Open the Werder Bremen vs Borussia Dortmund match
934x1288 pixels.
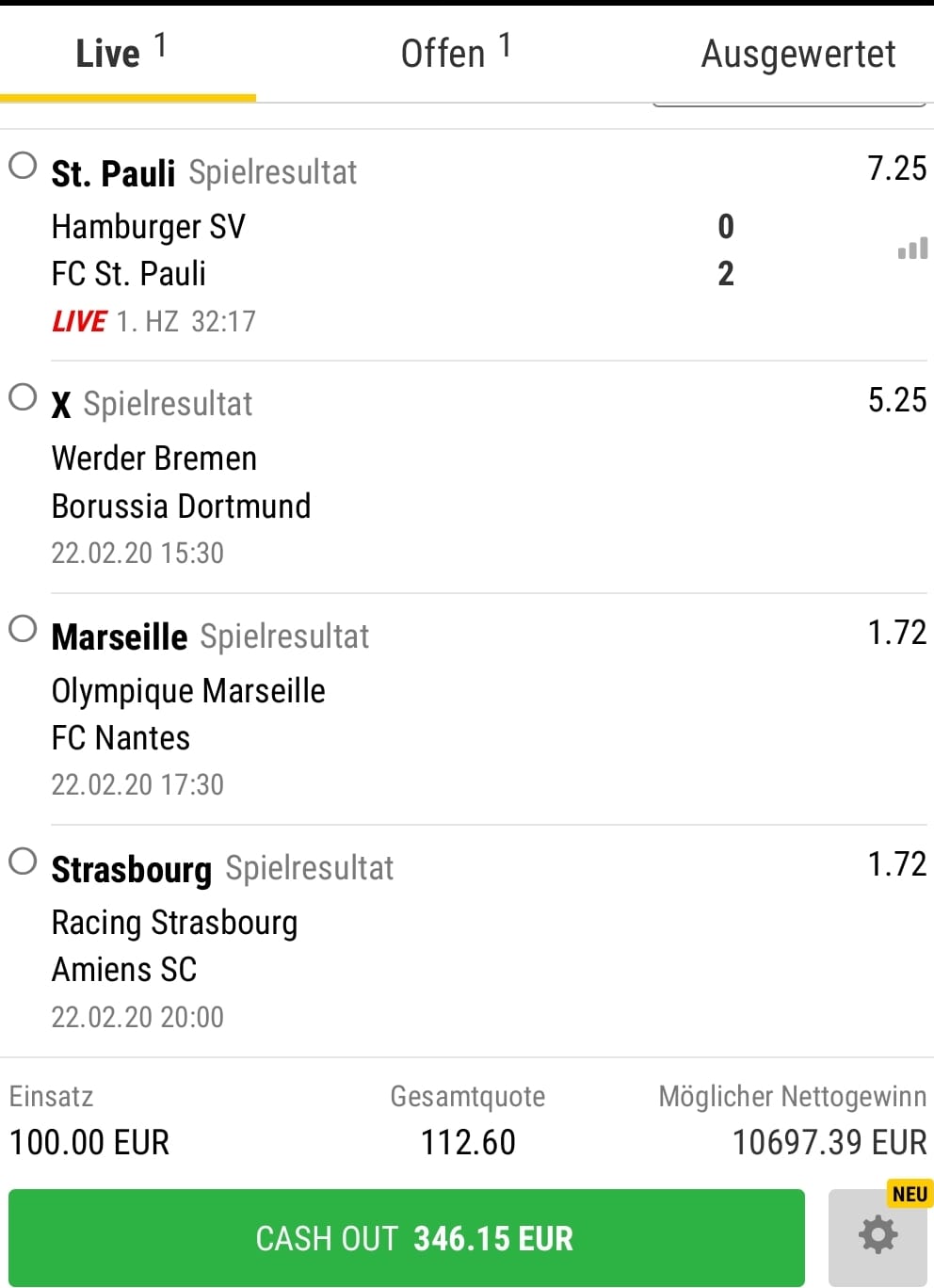[x=377, y=481]
